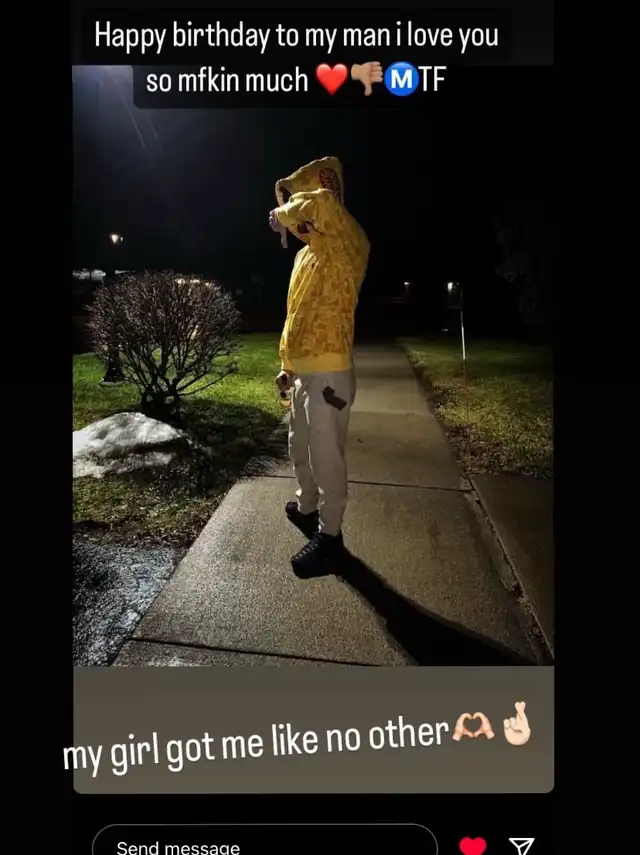The image size is (640, 855).
Task: Tap the Send message field
Action: tap(264, 844)
